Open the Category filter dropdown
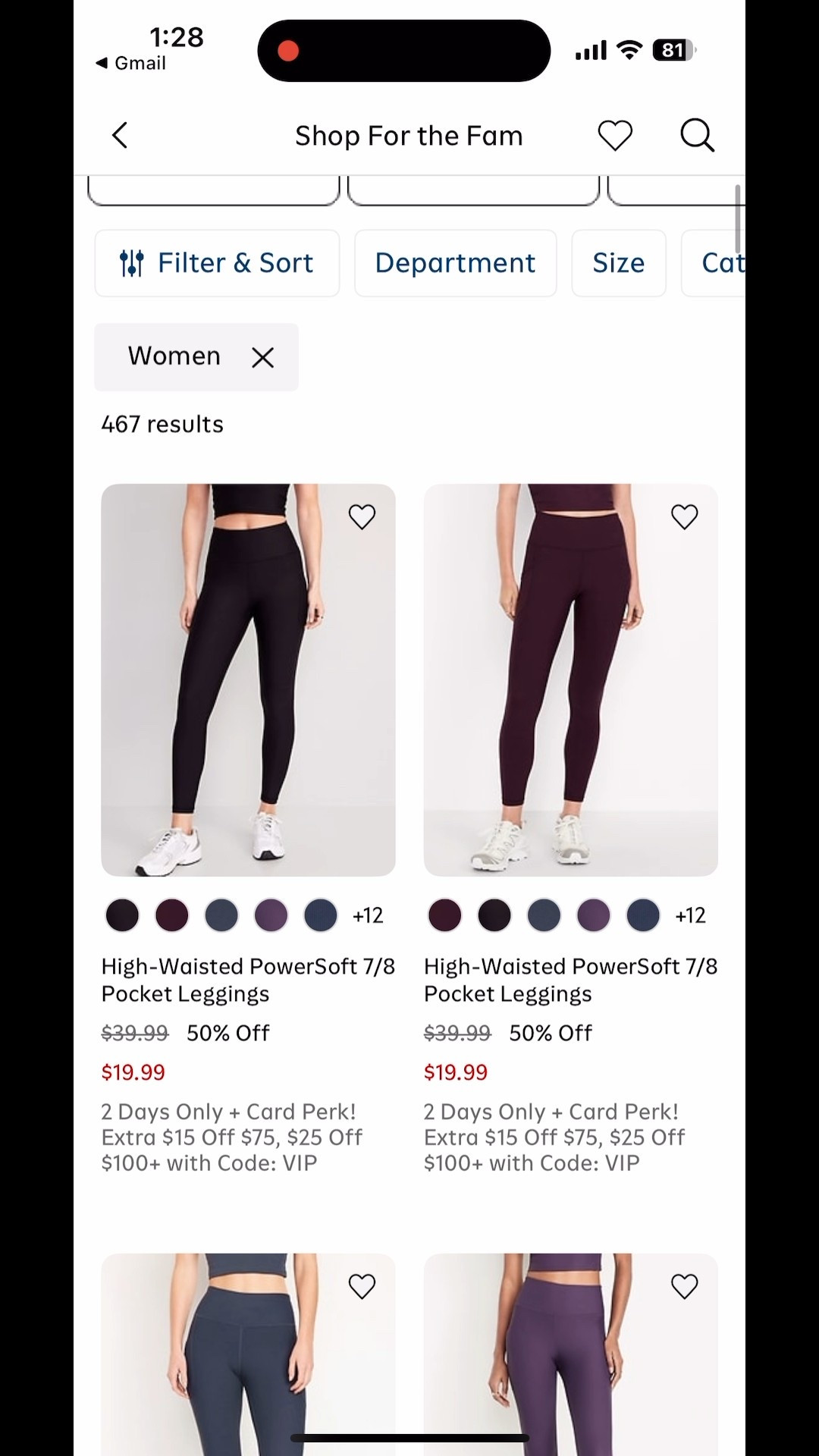 (x=720, y=263)
